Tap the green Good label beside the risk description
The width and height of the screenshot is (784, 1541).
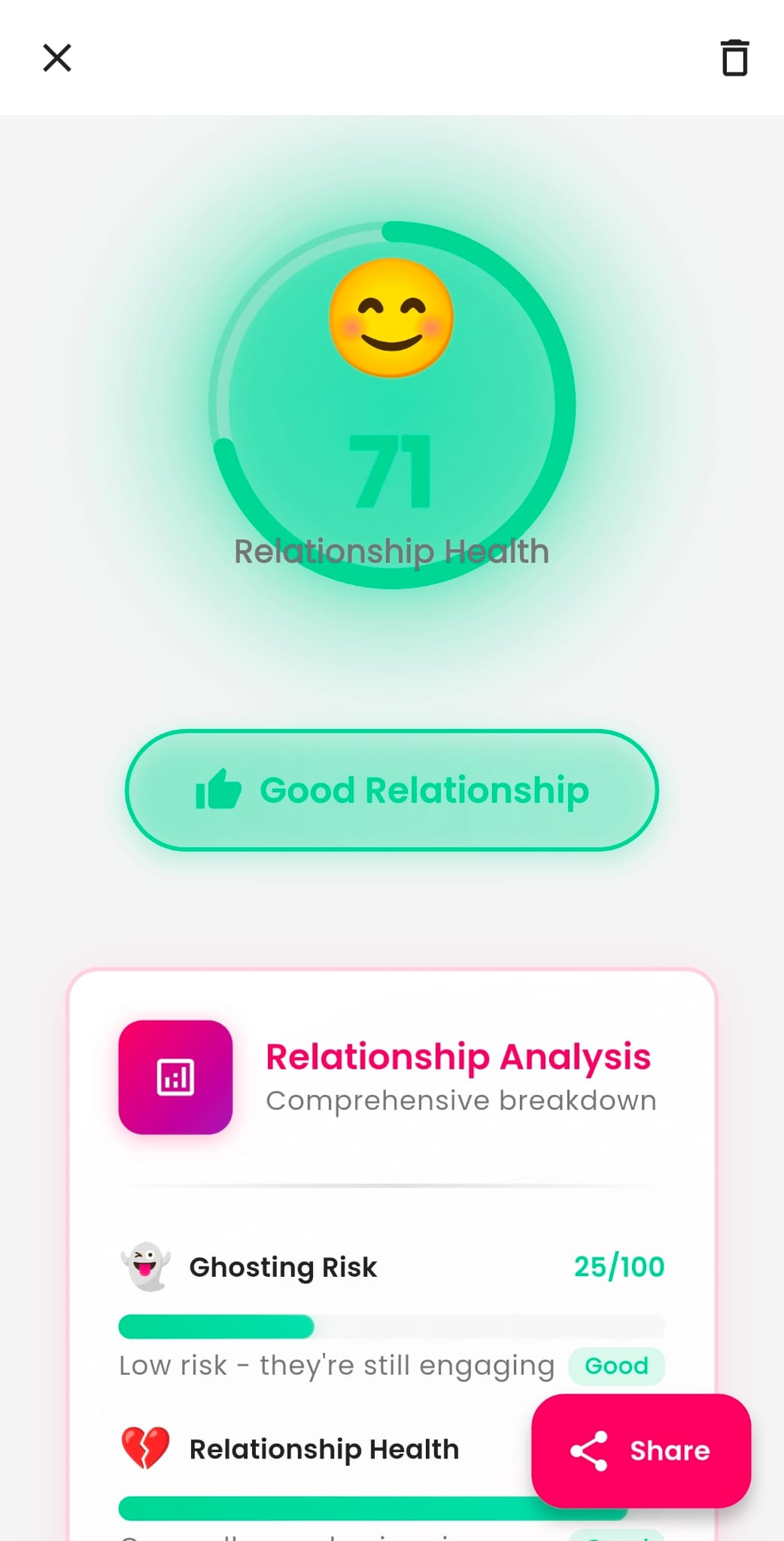616,1366
